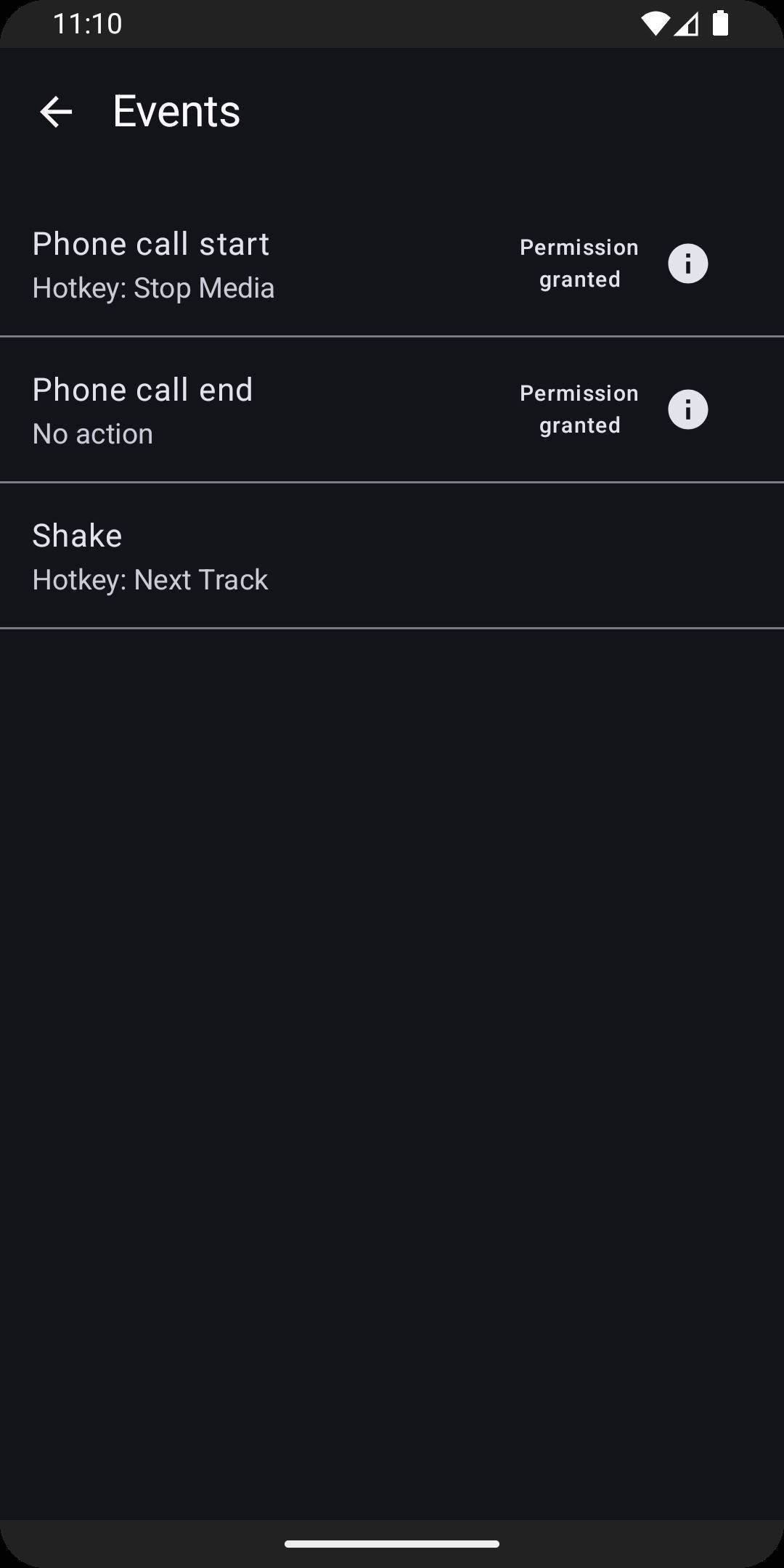Screen dimensions: 784x1568
Task: Click the back arrow icon
Action: (x=55, y=110)
